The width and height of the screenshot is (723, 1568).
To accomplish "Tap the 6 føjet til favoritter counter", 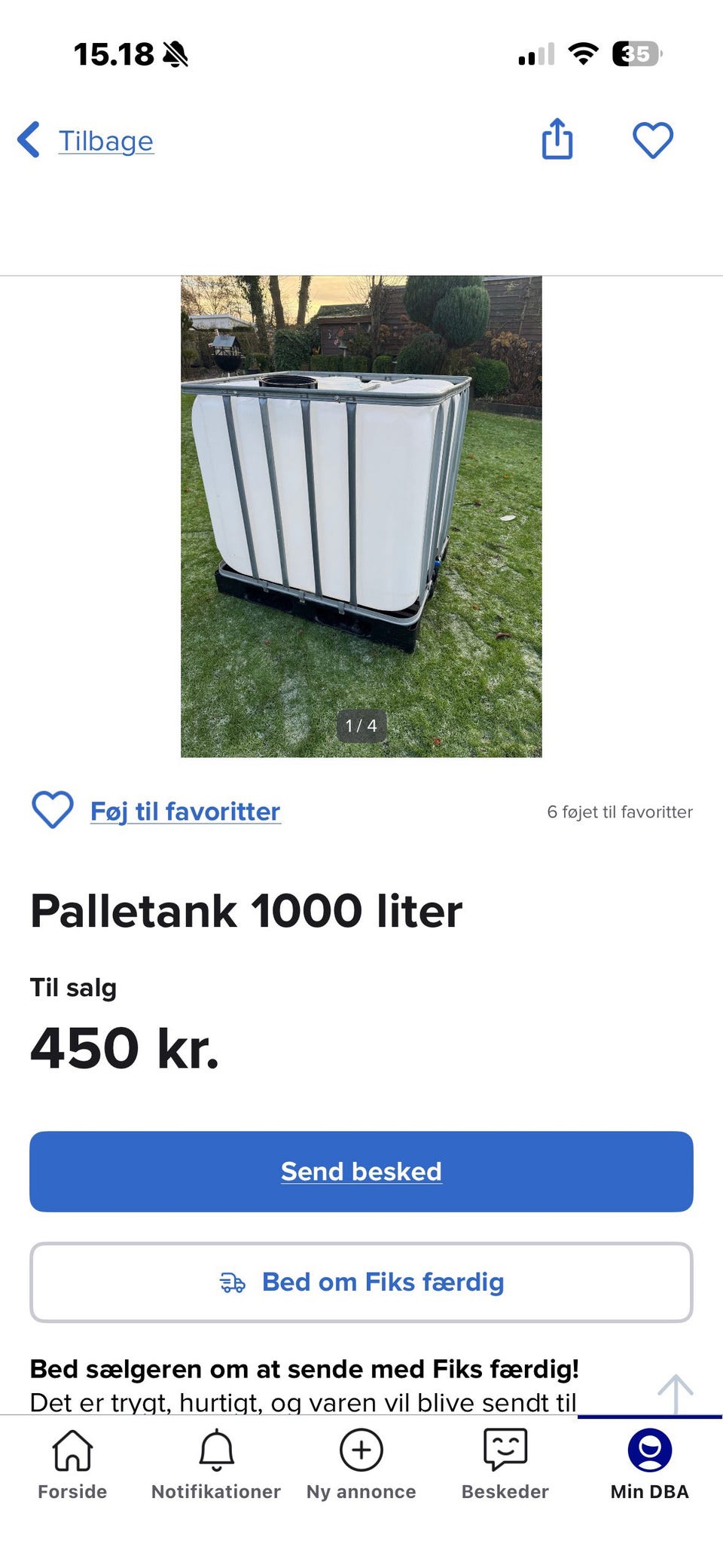I will [619, 812].
